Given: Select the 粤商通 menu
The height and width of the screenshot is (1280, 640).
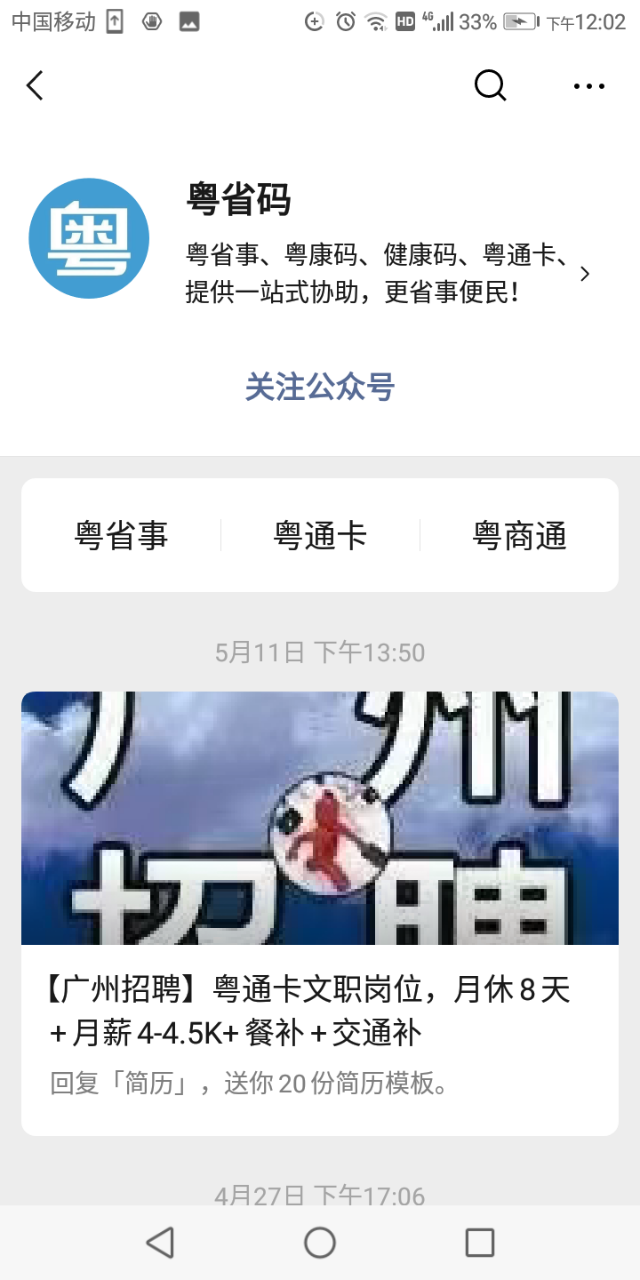Looking at the screenshot, I should [x=519, y=536].
